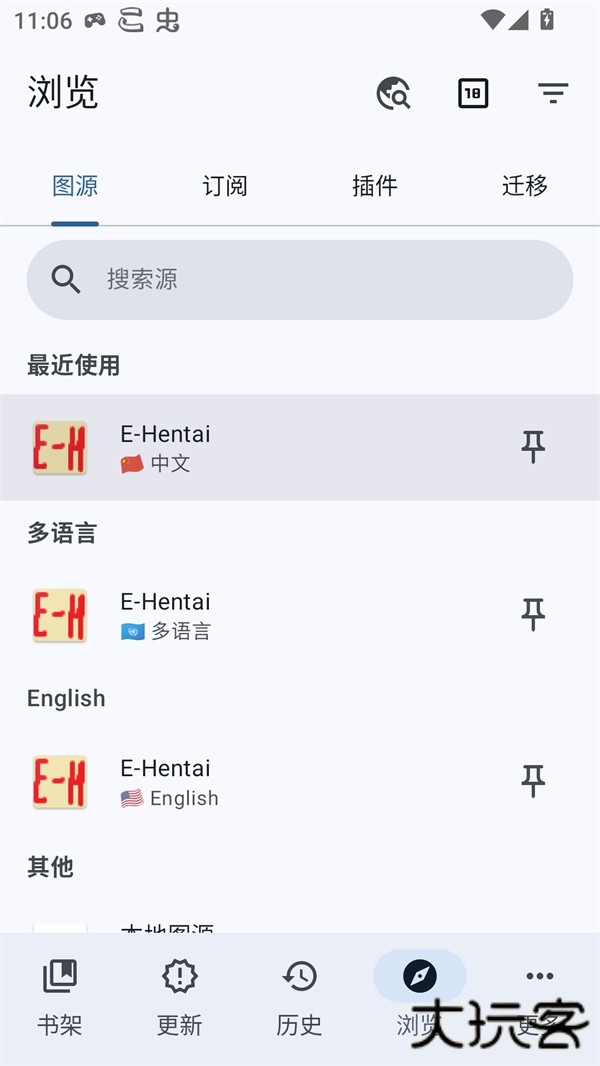This screenshot has width=600, height=1066.
Task: Pin the E-Hentai English source
Action: tap(533, 782)
